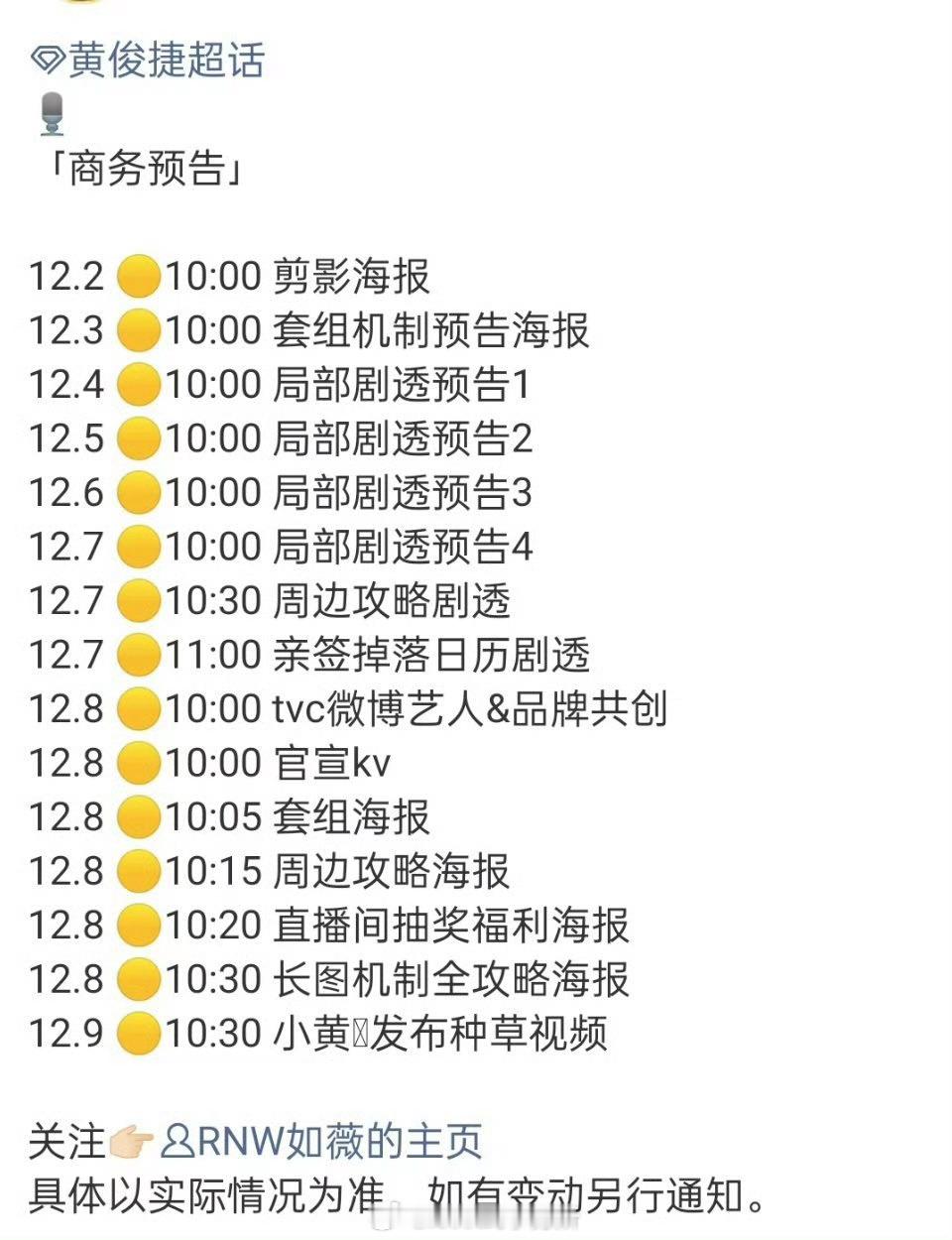952x1240 pixels.
Task: Click the yellow circle icon on the 12.9 line
Action: (141, 1032)
